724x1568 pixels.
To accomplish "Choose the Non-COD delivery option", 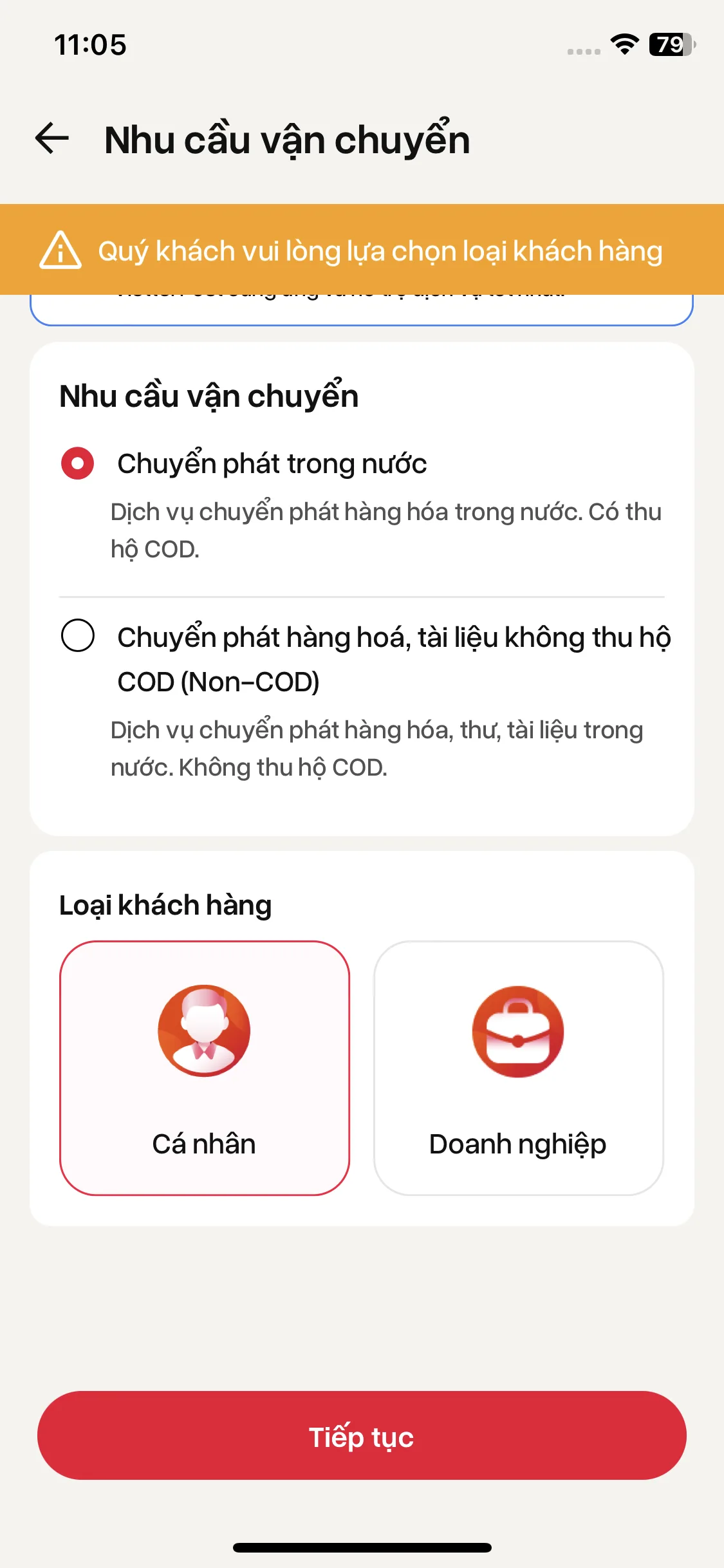I will (78, 636).
